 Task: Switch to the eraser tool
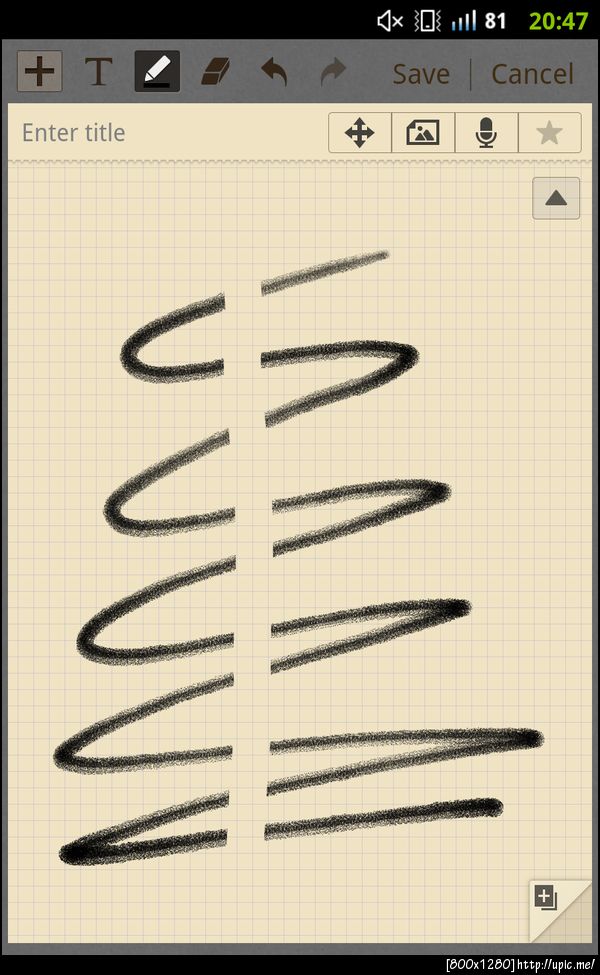[215, 72]
